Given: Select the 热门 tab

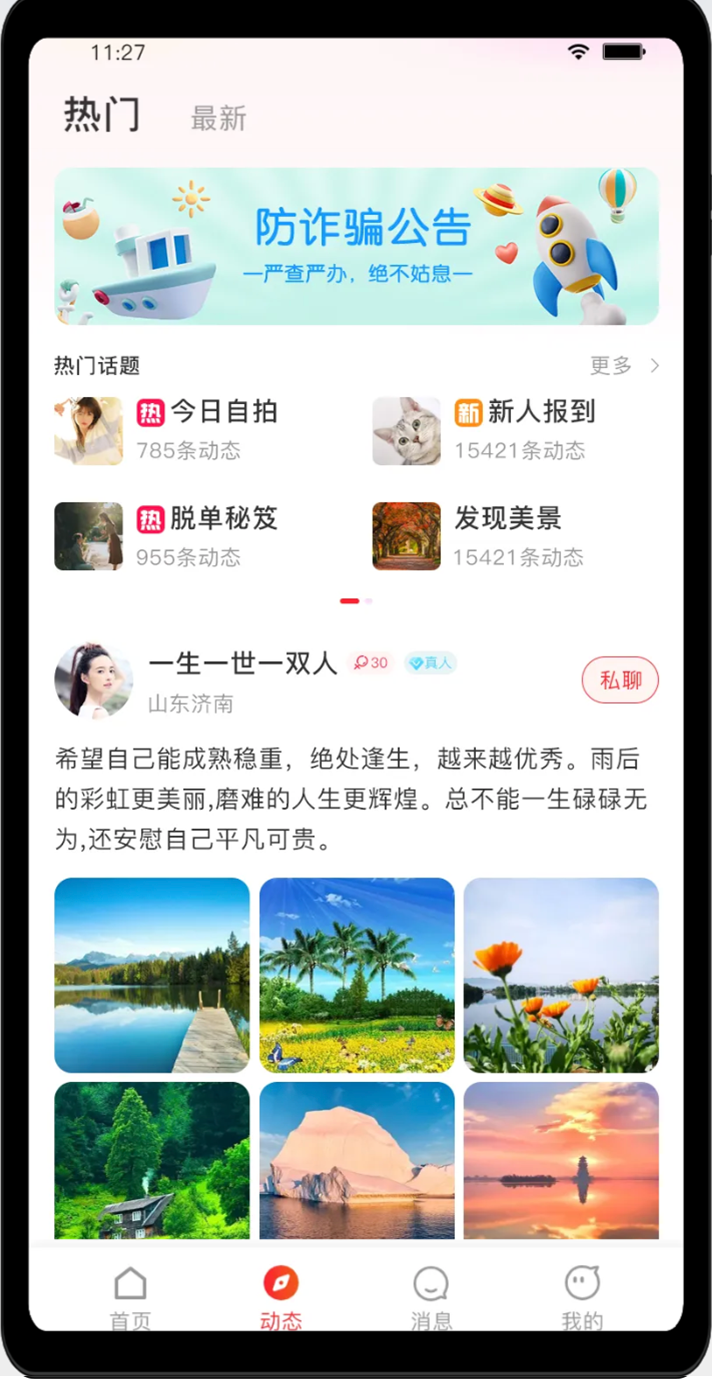Looking at the screenshot, I should pyautogui.click(x=102, y=115).
